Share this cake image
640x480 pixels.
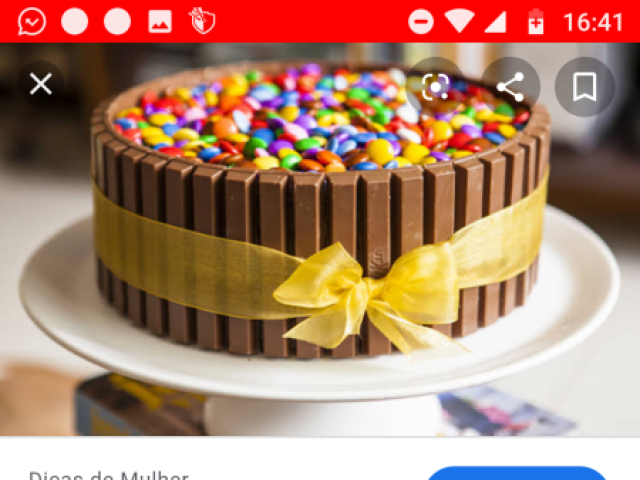coord(510,87)
